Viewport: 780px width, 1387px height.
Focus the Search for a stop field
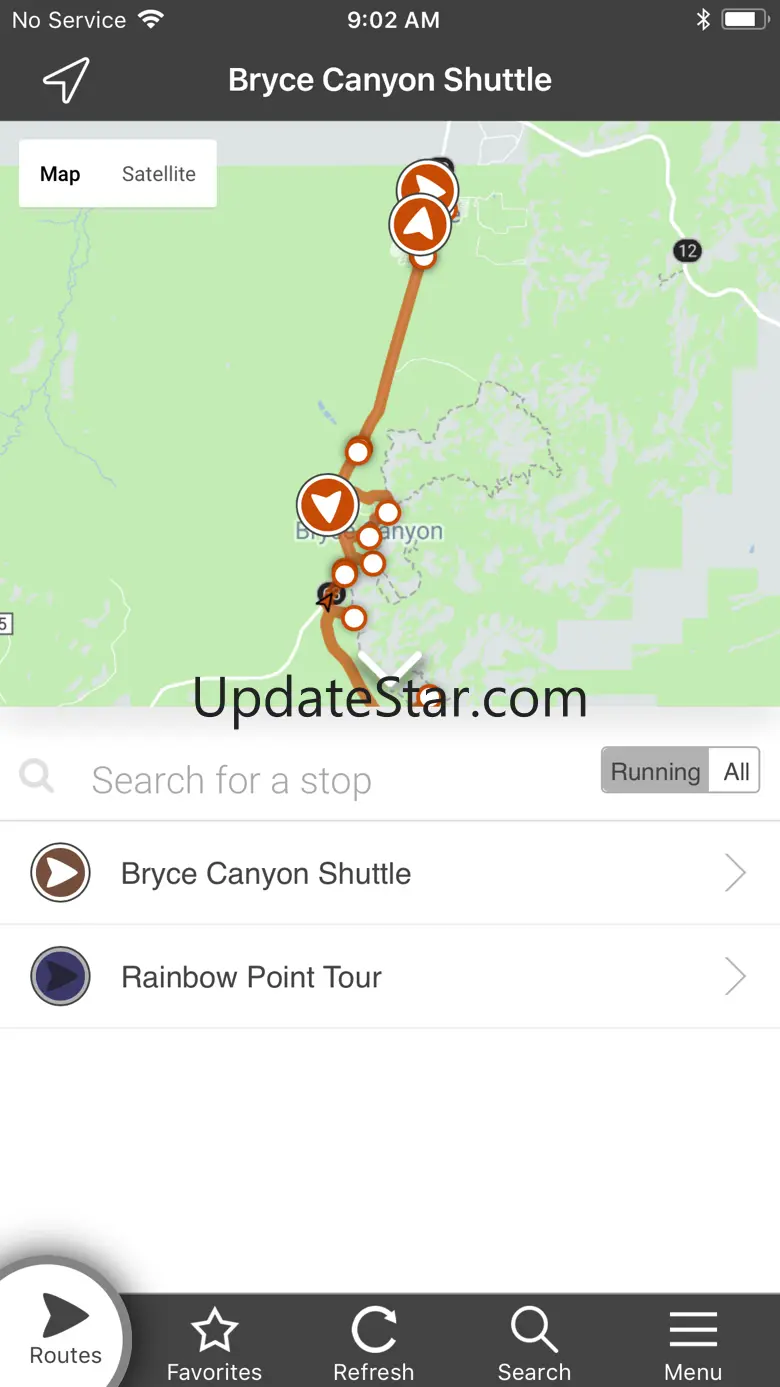pyautogui.click(x=330, y=780)
